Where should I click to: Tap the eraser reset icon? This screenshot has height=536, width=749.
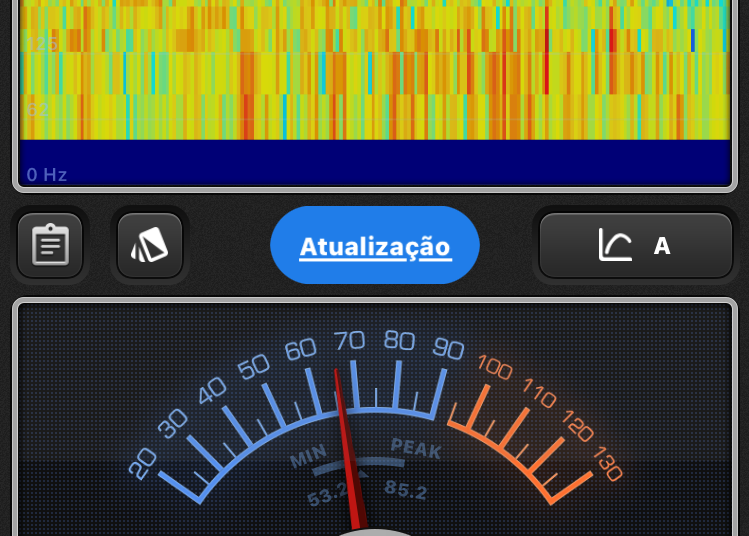point(150,245)
